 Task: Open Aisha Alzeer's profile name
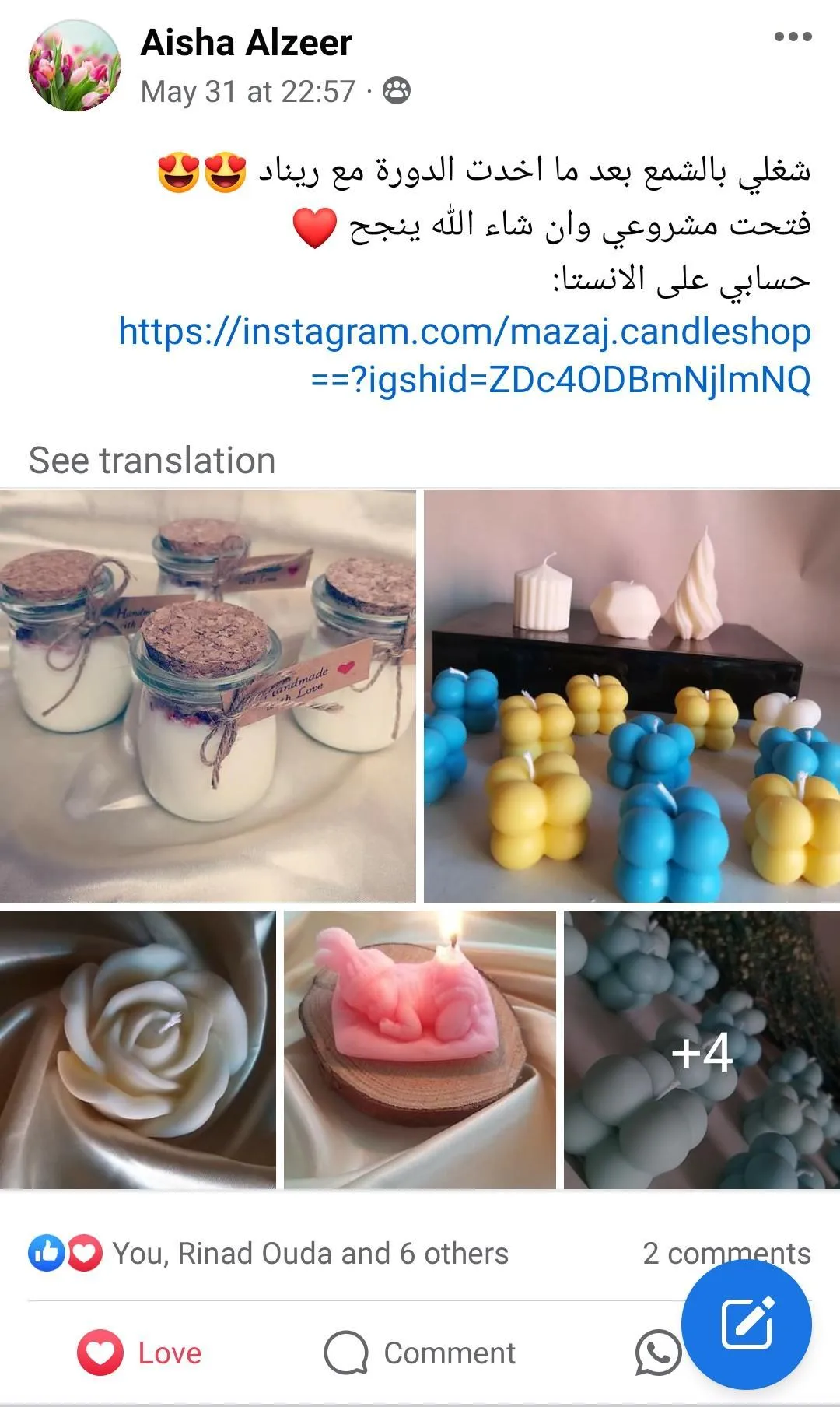pyautogui.click(x=246, y=42)
